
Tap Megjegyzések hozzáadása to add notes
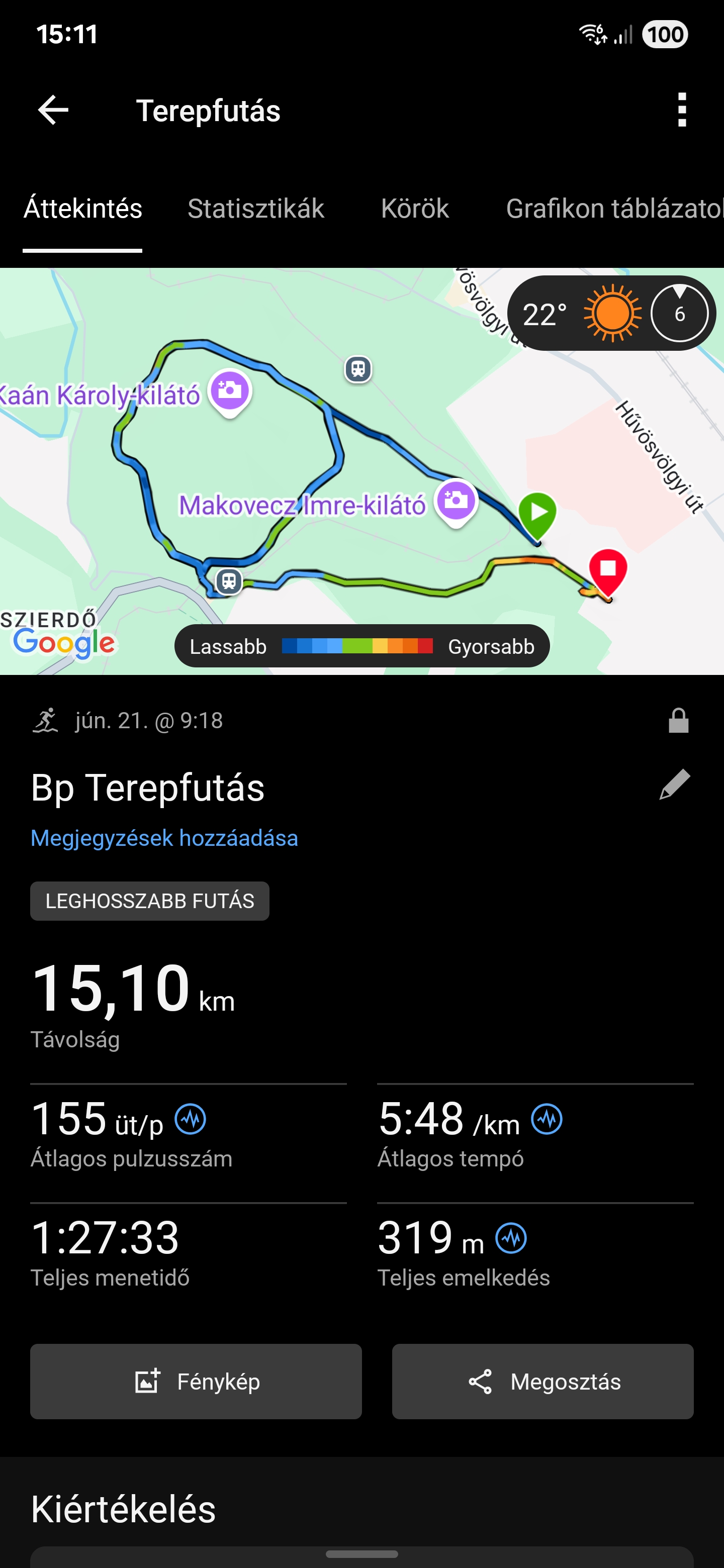coord(164,838)
